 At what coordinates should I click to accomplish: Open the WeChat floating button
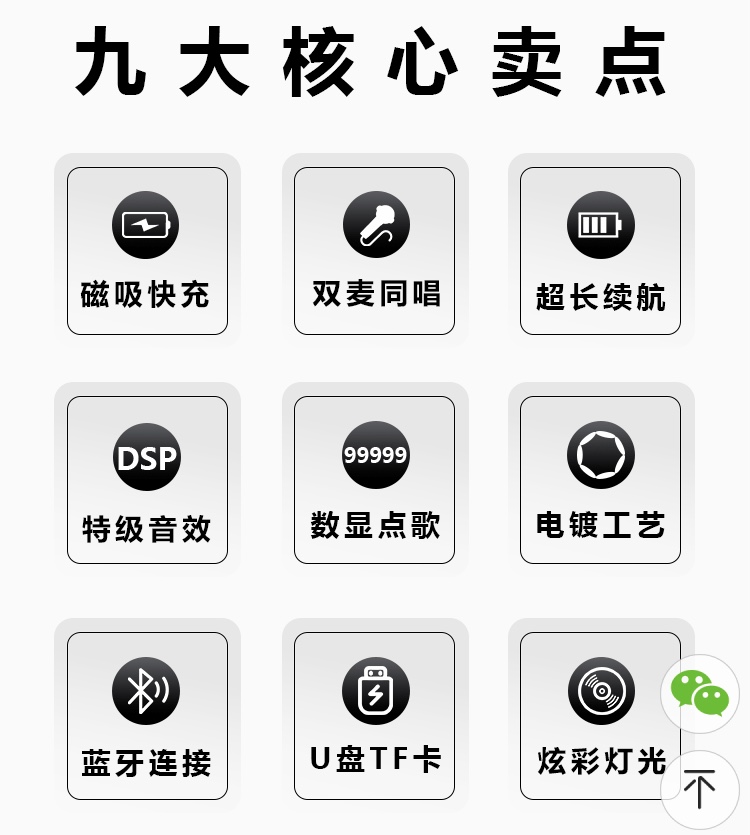(x=700, y=694)
